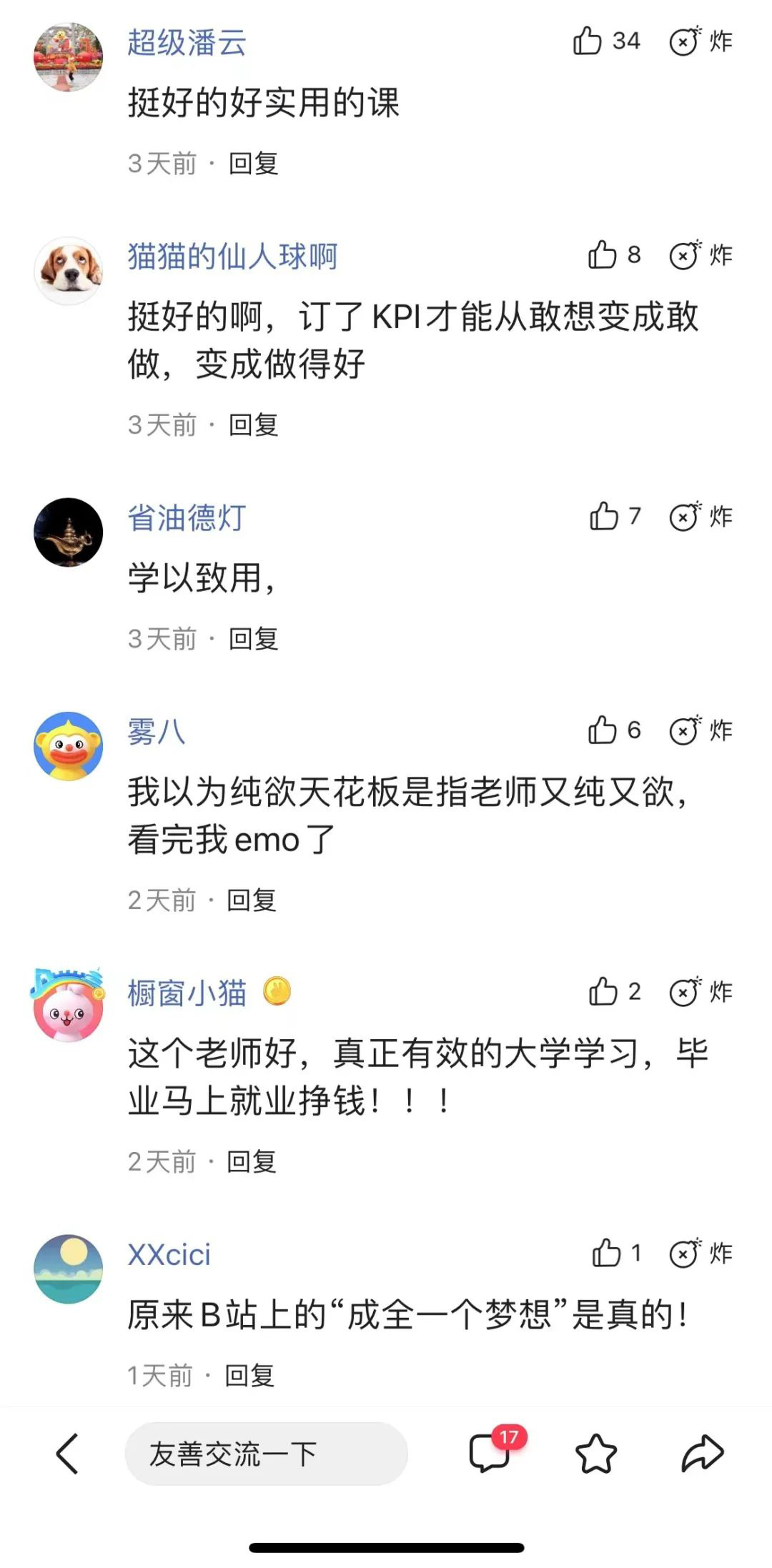Like 超级潘云's comment
This screenshot has height=1568, width=772.
(x=588, y=41)
